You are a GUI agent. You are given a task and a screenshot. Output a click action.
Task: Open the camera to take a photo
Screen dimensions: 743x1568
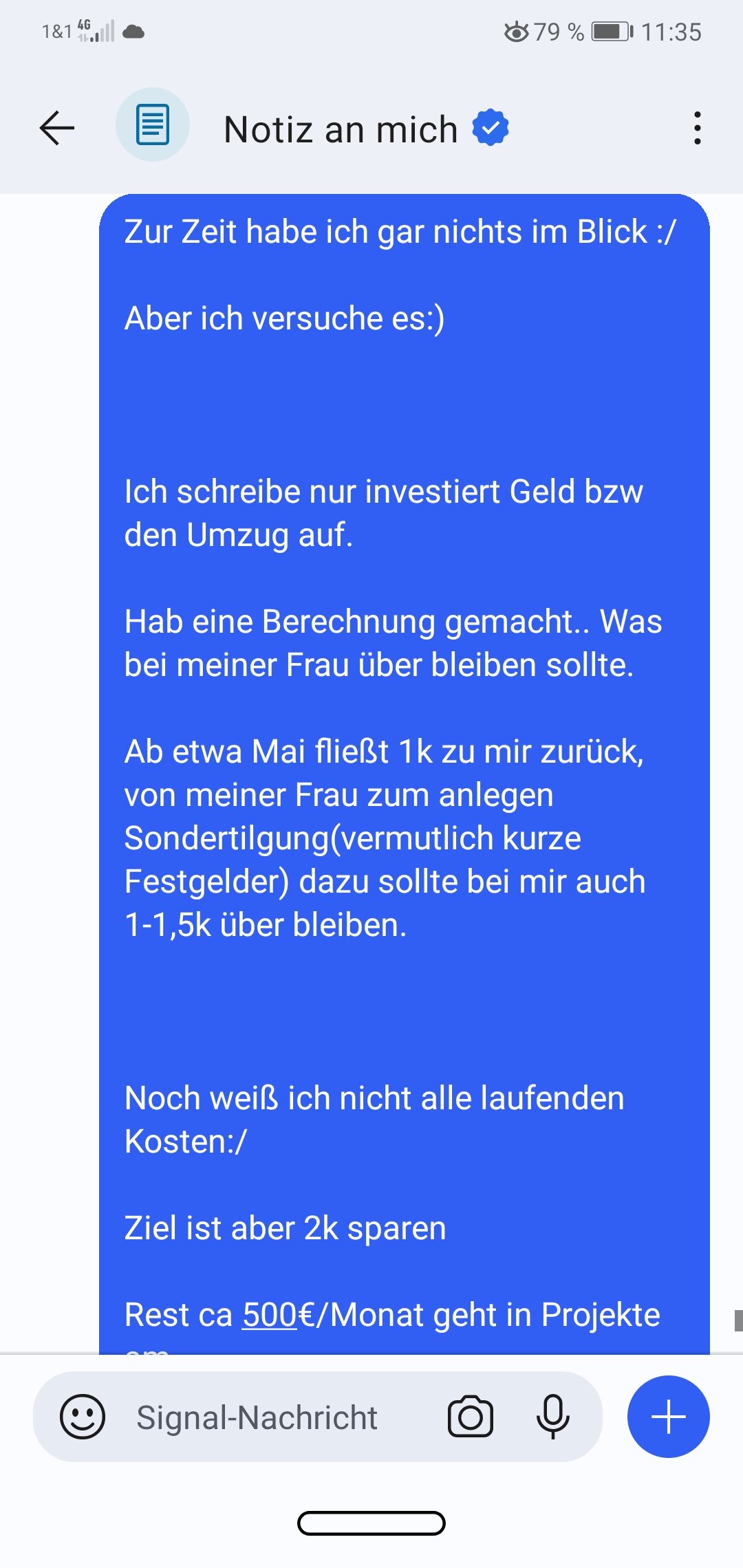click(471, 1417)
